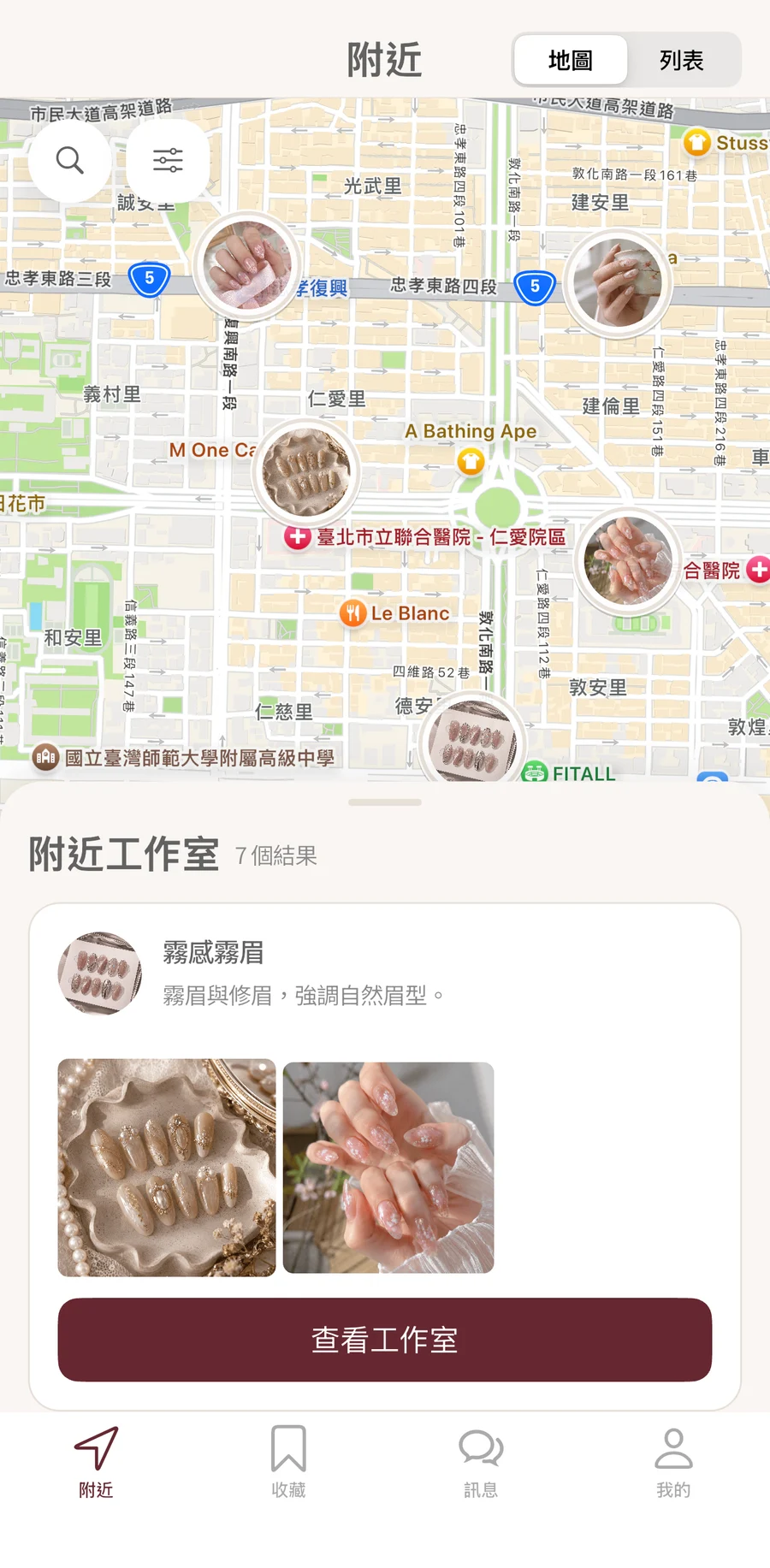Tap the studio pin beside 建倫里
770x1568 pixels.
[x=618, y=284]
